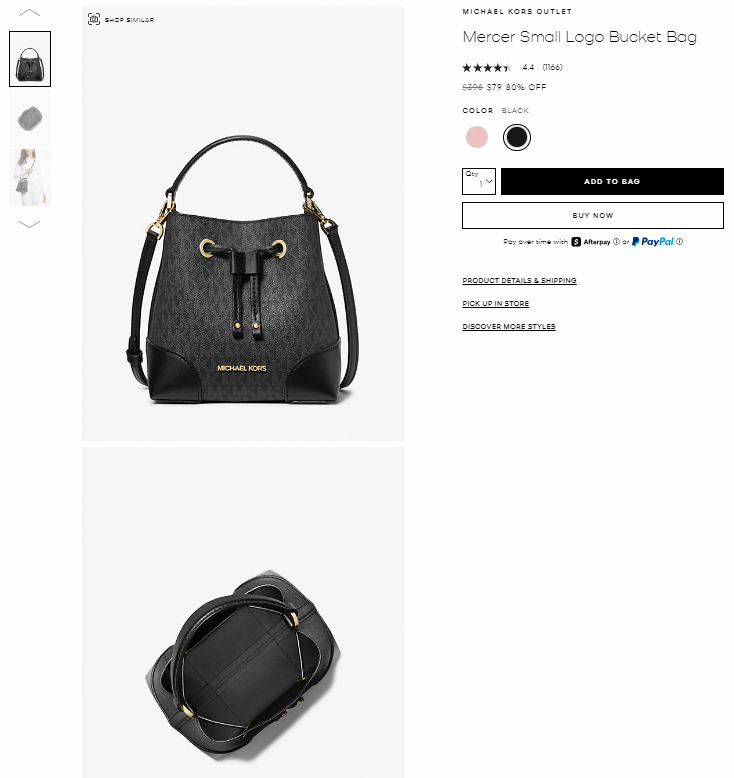Screen dimensions: 734x778
Task: View the 1166 reviews rating
Action: pyautogui.click(x=552, y=68)
